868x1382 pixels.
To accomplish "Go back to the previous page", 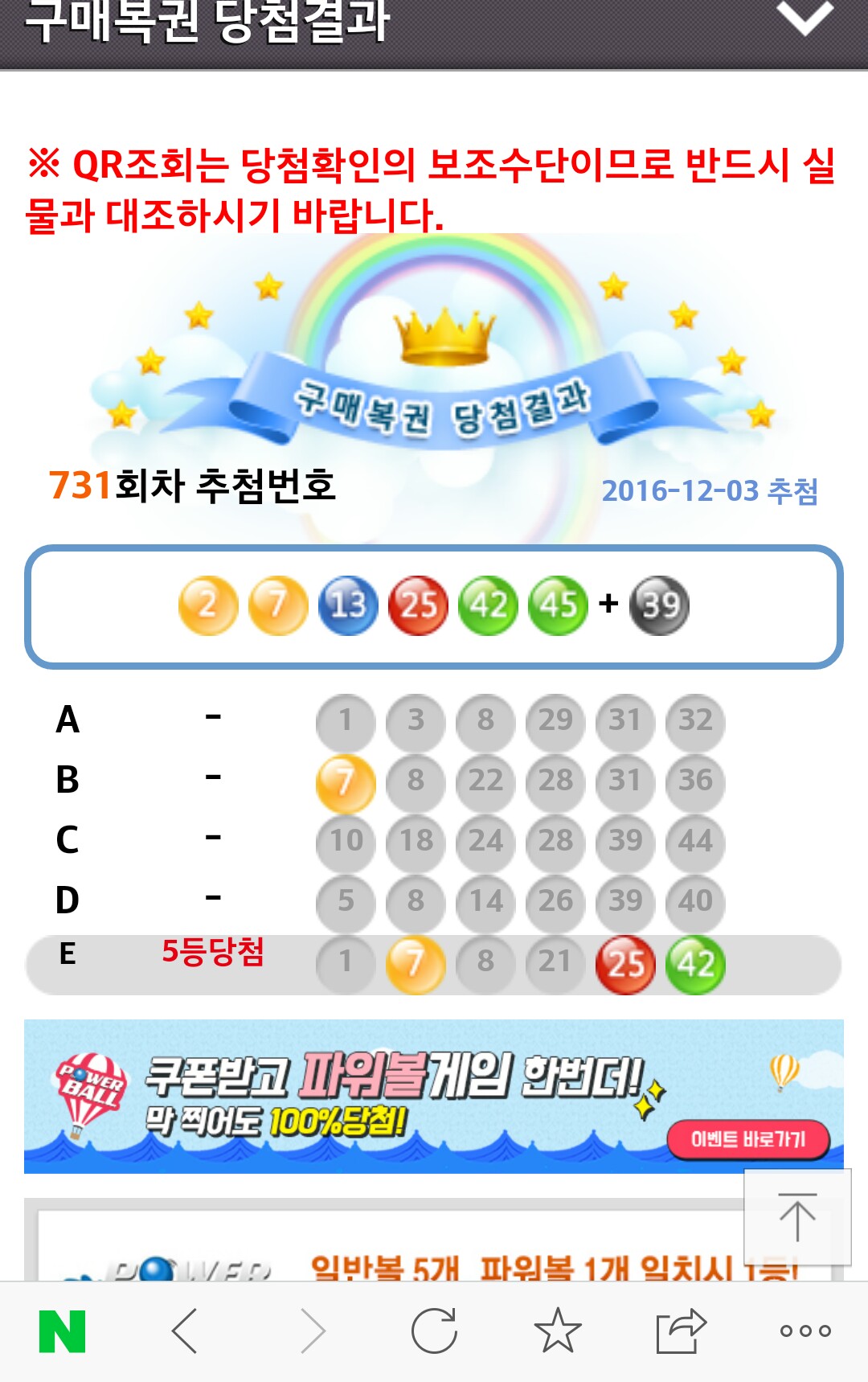I will pyautogui.click(x=185, y=1331).
